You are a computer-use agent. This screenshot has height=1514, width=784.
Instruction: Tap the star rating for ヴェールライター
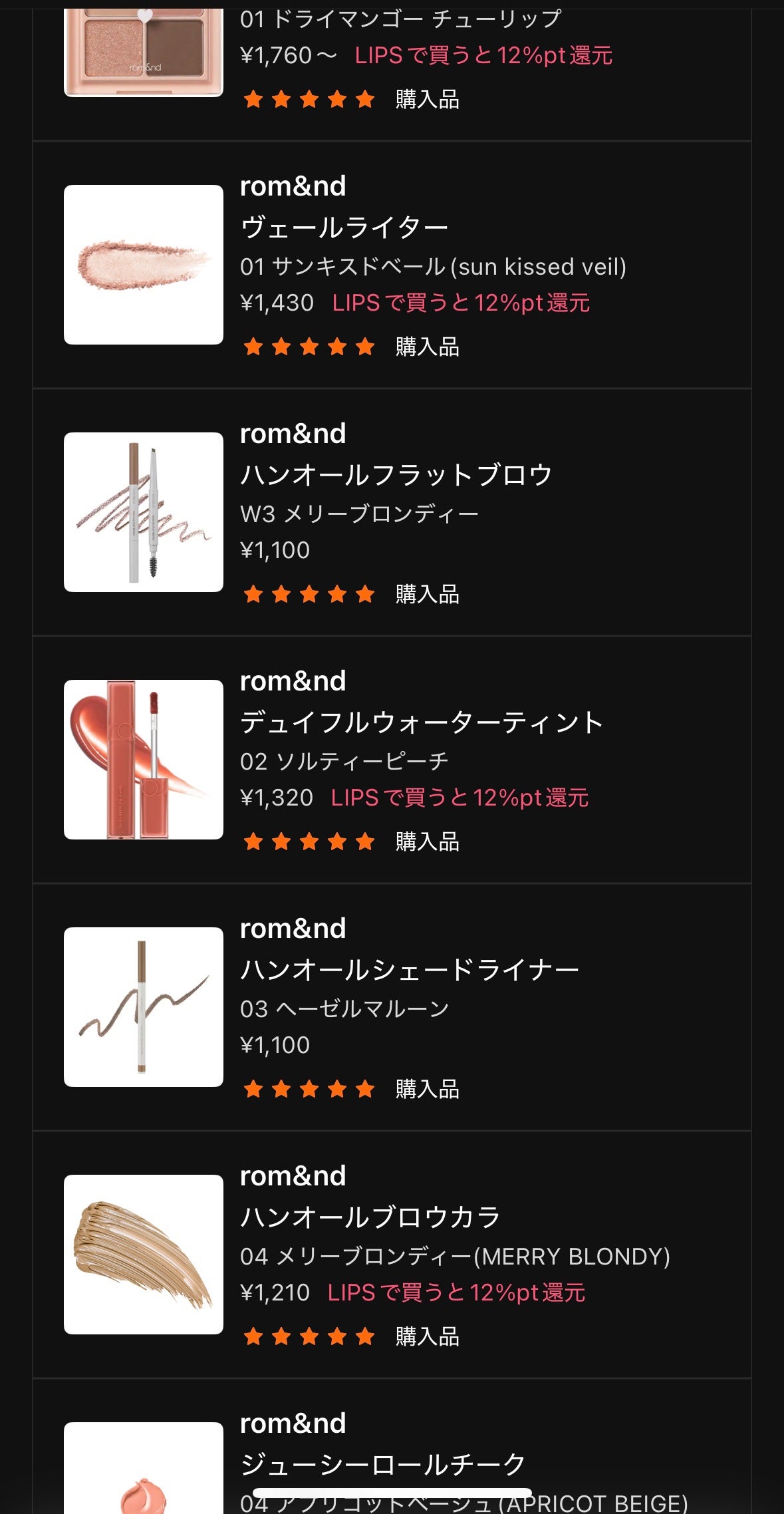(309, 347)
